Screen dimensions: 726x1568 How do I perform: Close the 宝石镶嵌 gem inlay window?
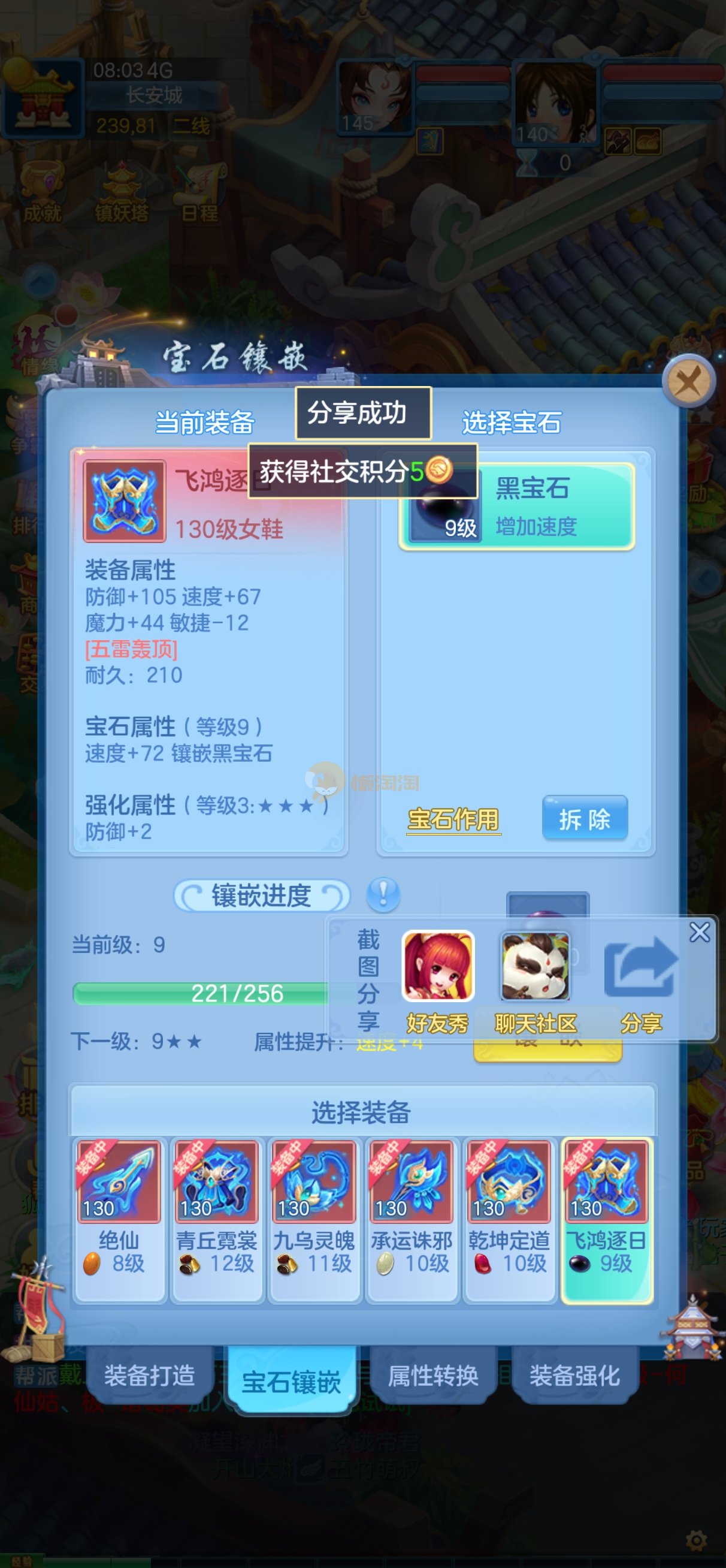coord(688,382)
